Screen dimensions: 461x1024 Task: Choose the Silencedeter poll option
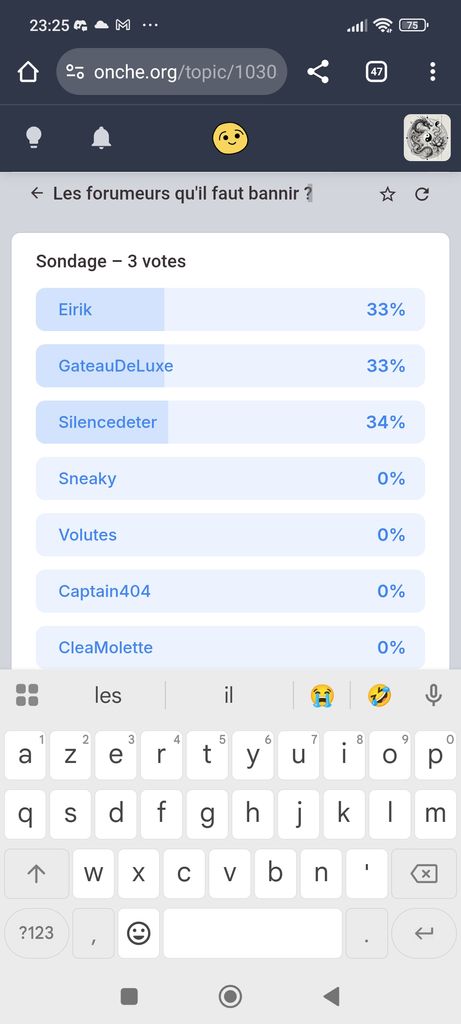click(x=230, y=422)
